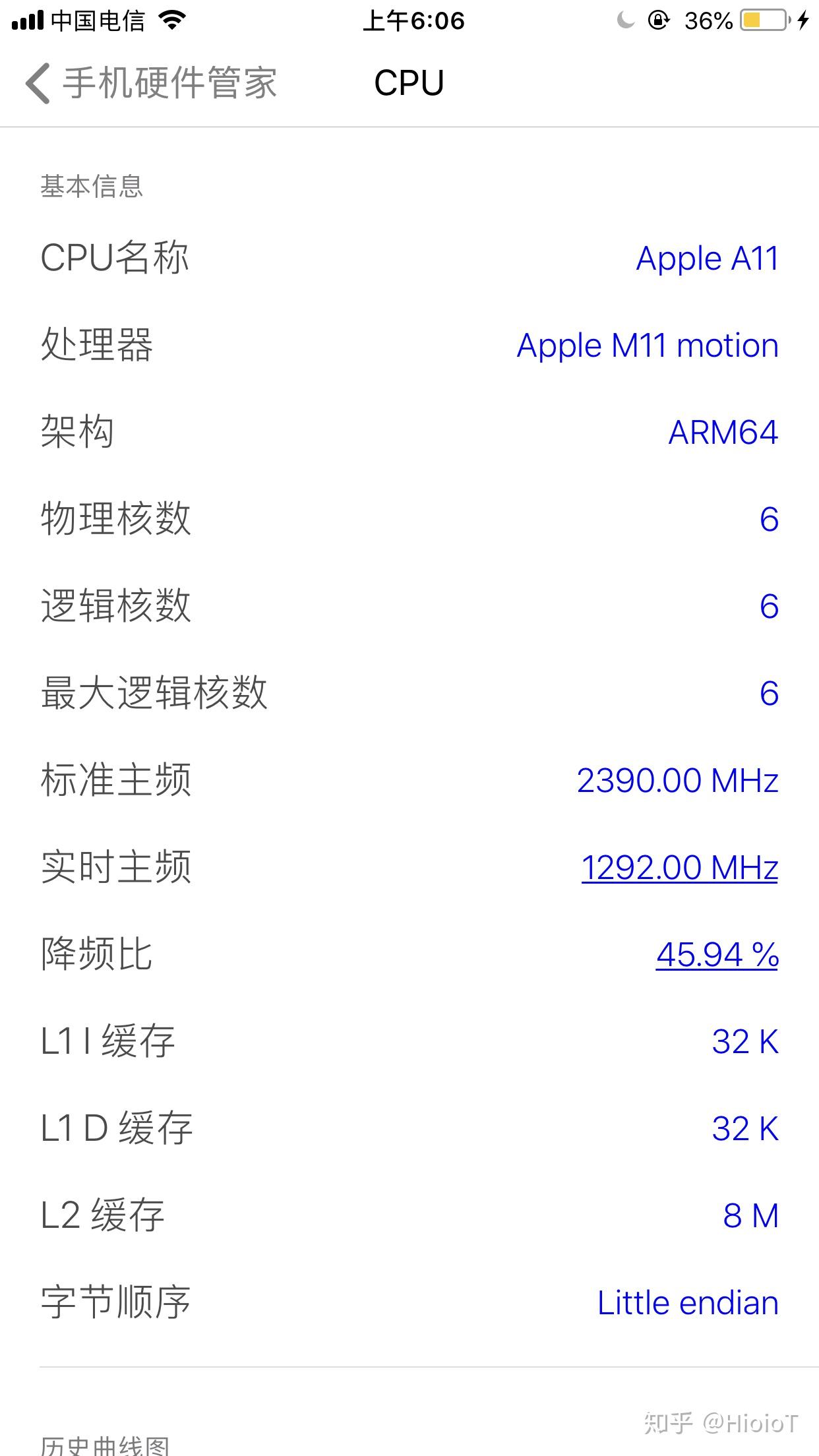Go back to 手机硬件管家
Viewport: 819px width, 1456px height.
click(x=150, y=84)
